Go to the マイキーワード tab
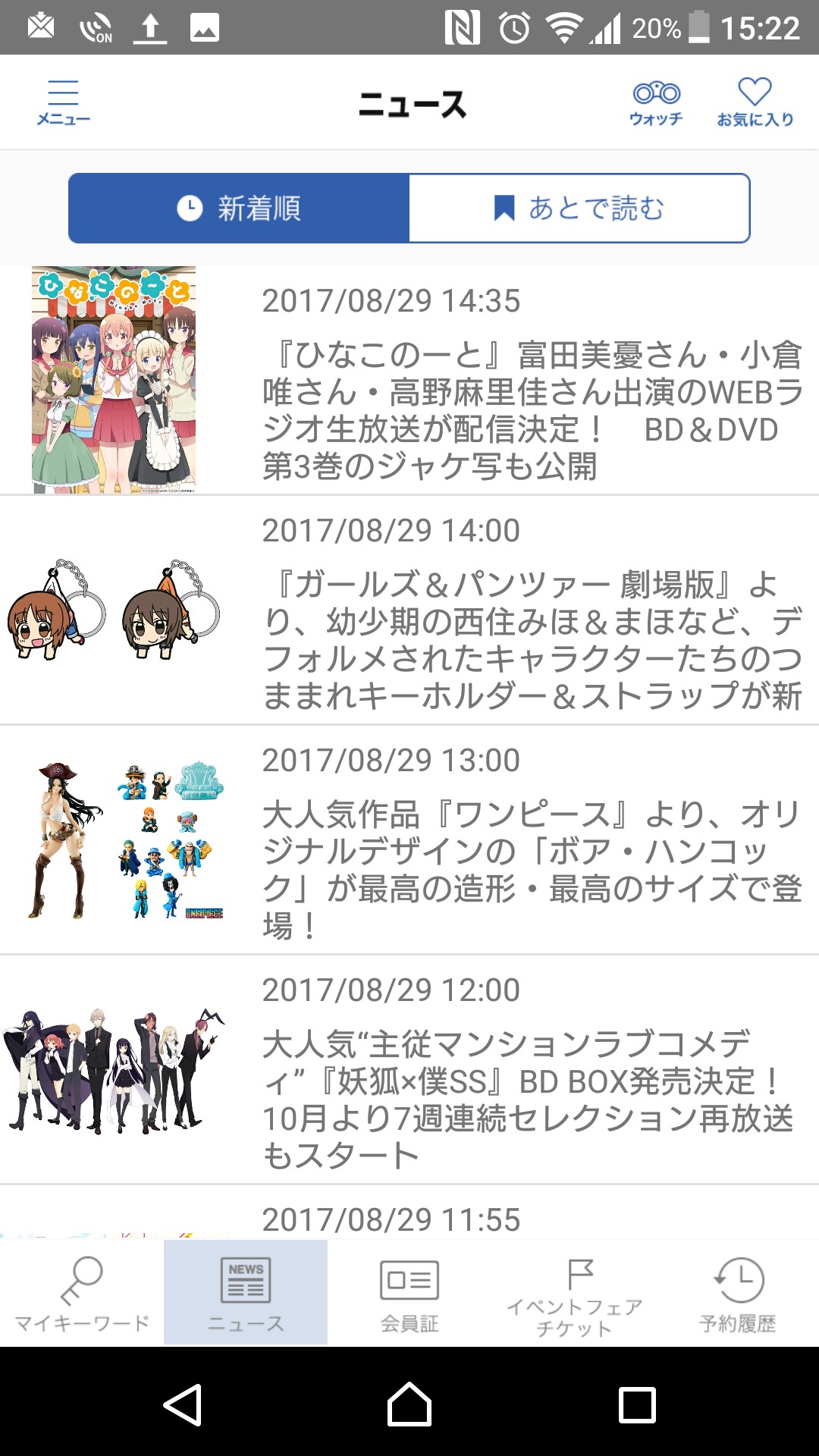 tap(82, 1293)
